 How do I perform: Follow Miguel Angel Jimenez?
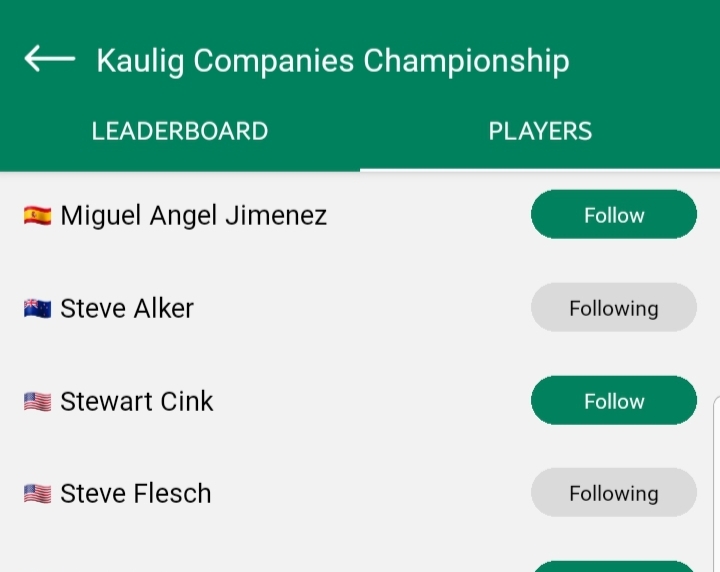613,215
